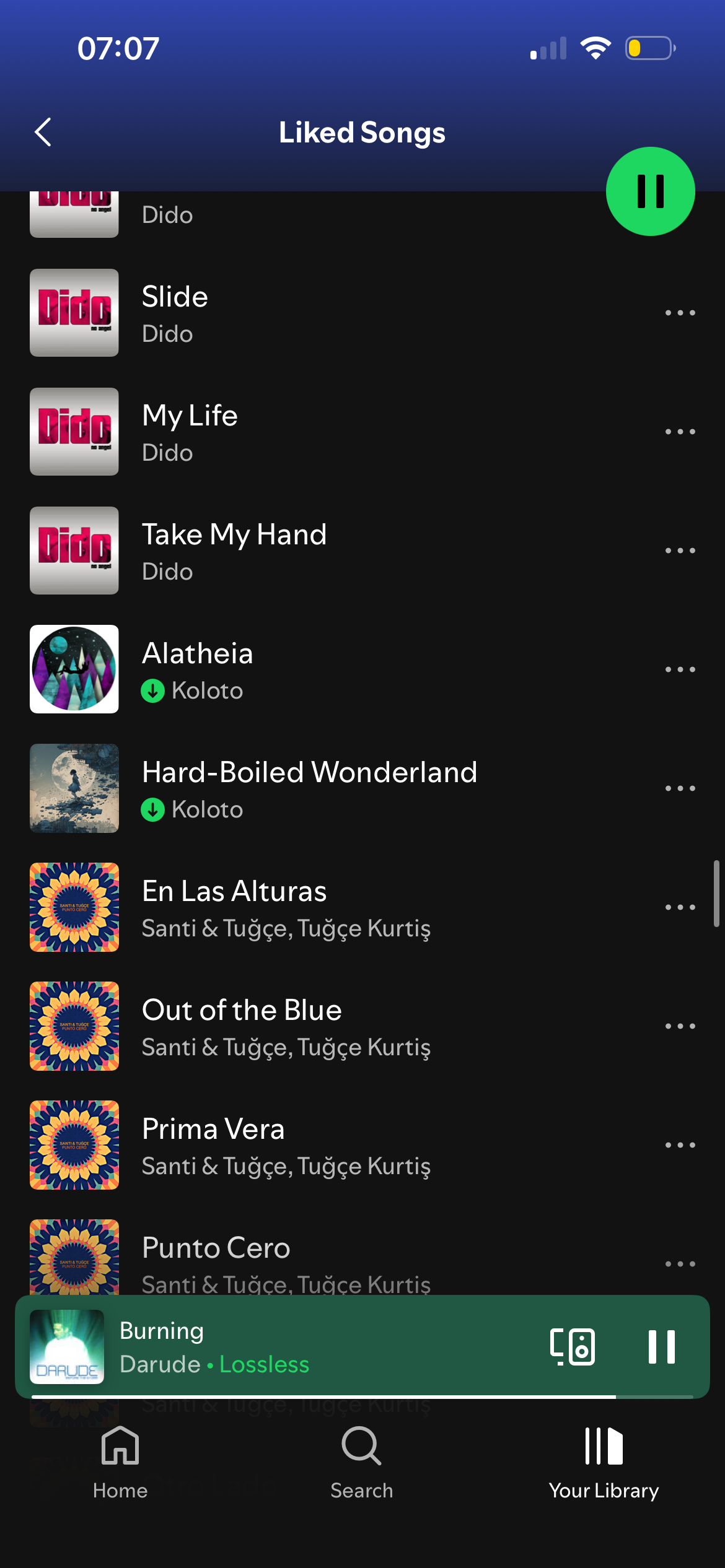
Task: Open more options for En Las Alturas
Action: tap(680, 907)
